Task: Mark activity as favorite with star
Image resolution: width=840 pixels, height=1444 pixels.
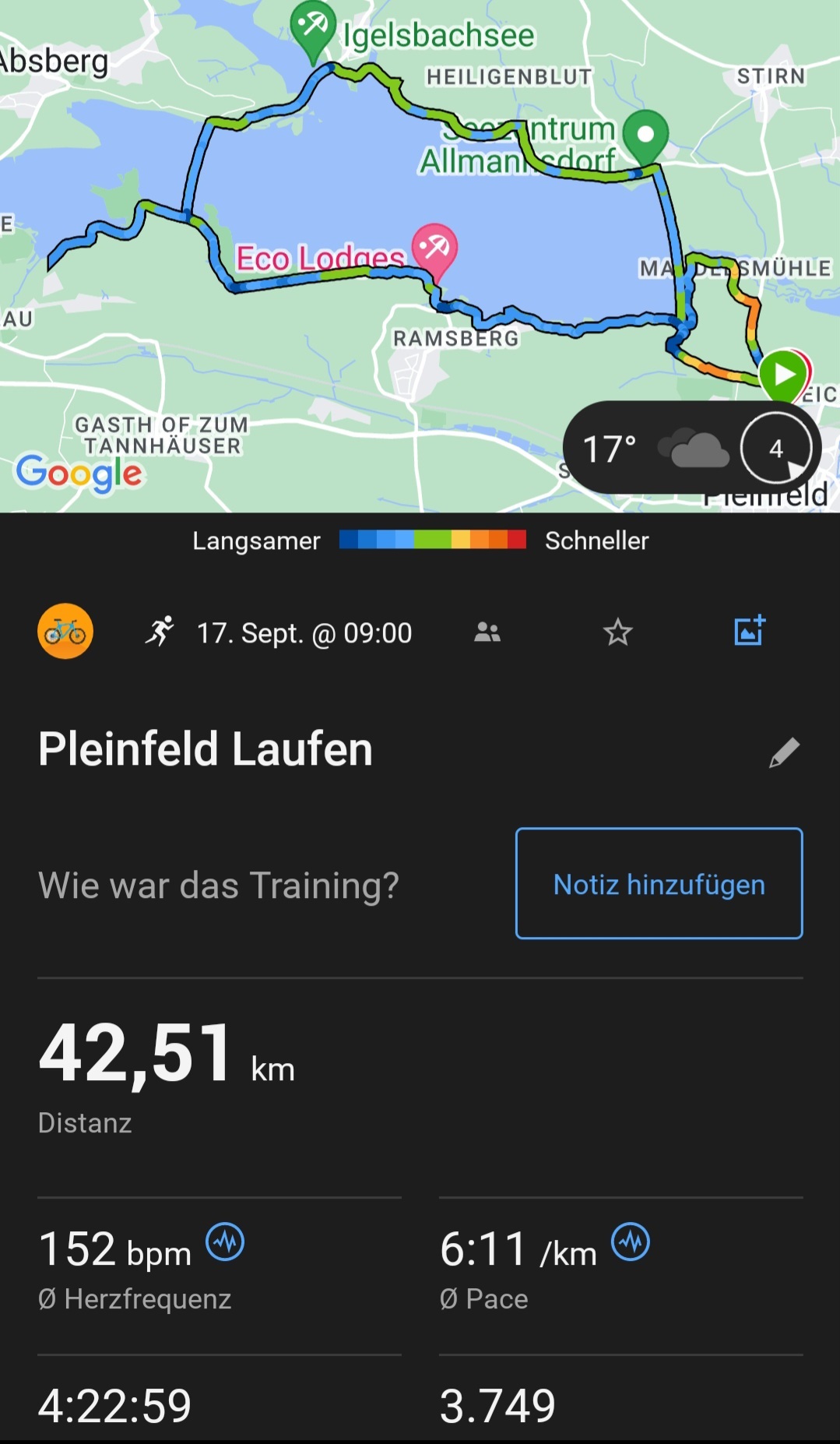Action: [618, 632]
